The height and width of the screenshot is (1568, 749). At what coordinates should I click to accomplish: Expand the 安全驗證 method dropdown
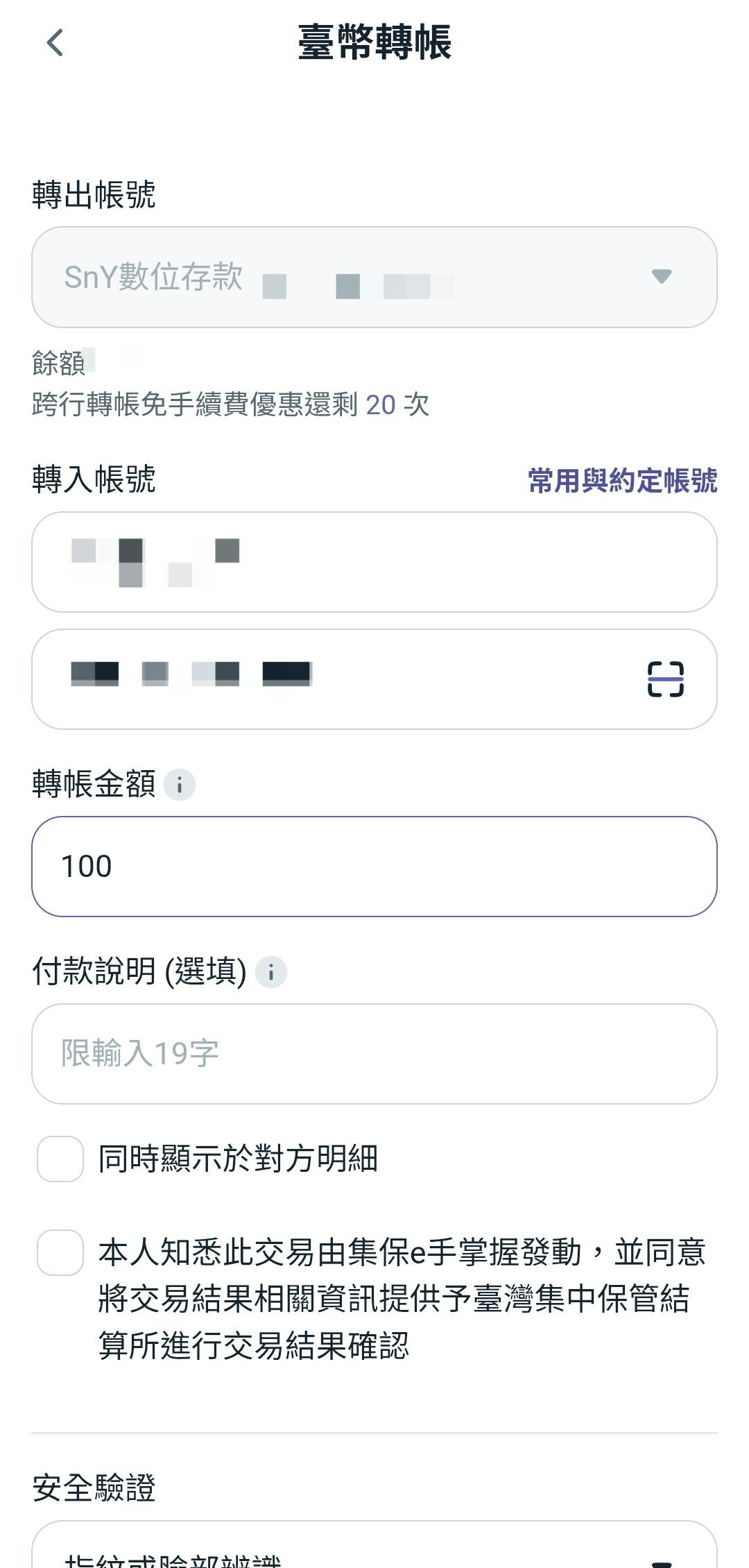(374, 1554)
